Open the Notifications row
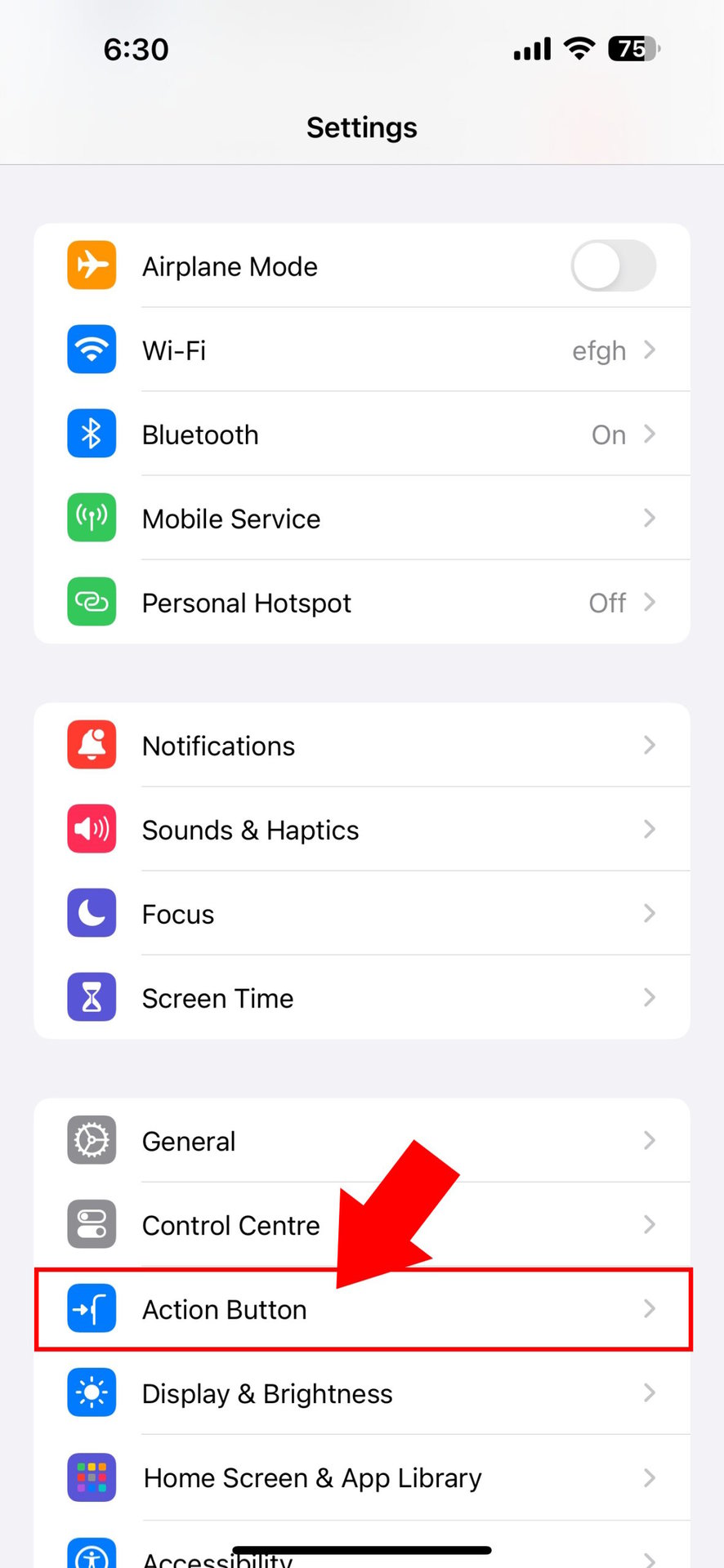This screenshot has height=1568, width=724. 361,746
